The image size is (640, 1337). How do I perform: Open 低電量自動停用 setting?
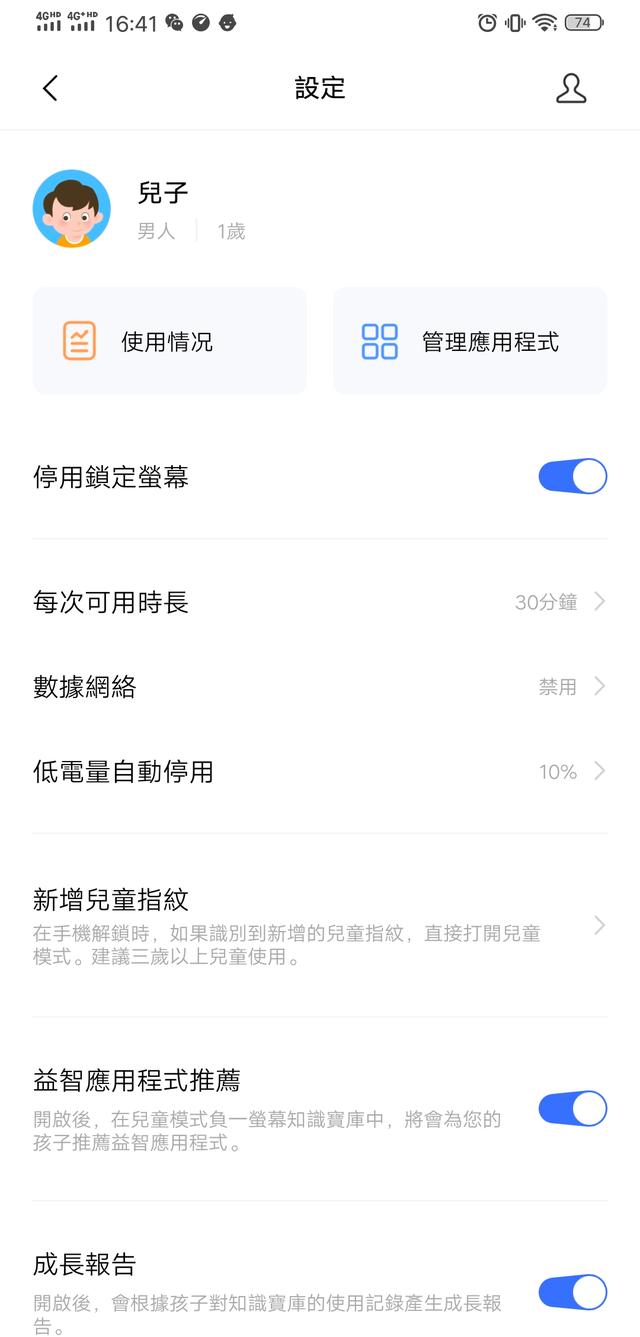tap(320, 772)
